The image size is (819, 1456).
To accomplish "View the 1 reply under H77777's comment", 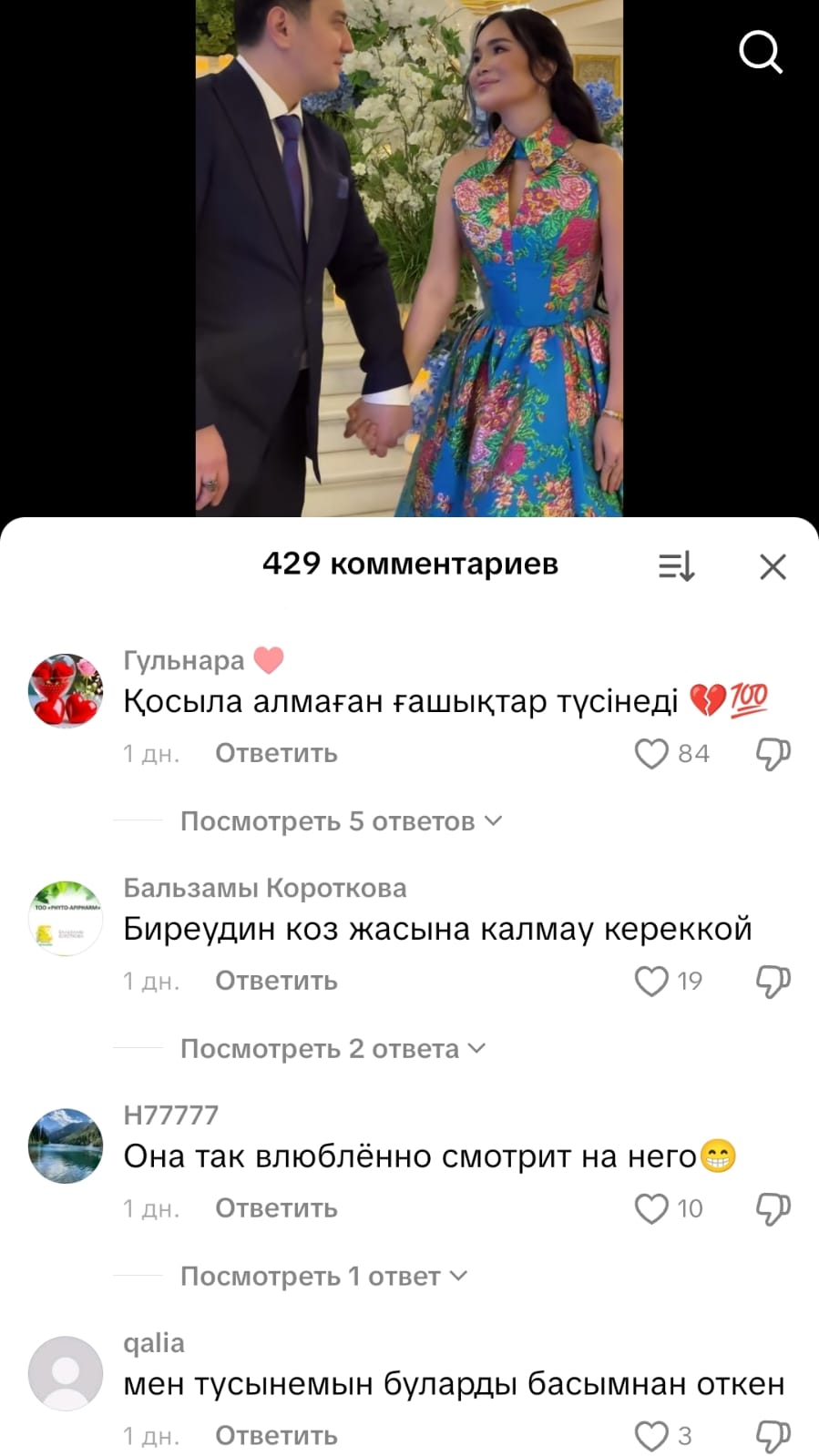I will tap(323, 1277).
